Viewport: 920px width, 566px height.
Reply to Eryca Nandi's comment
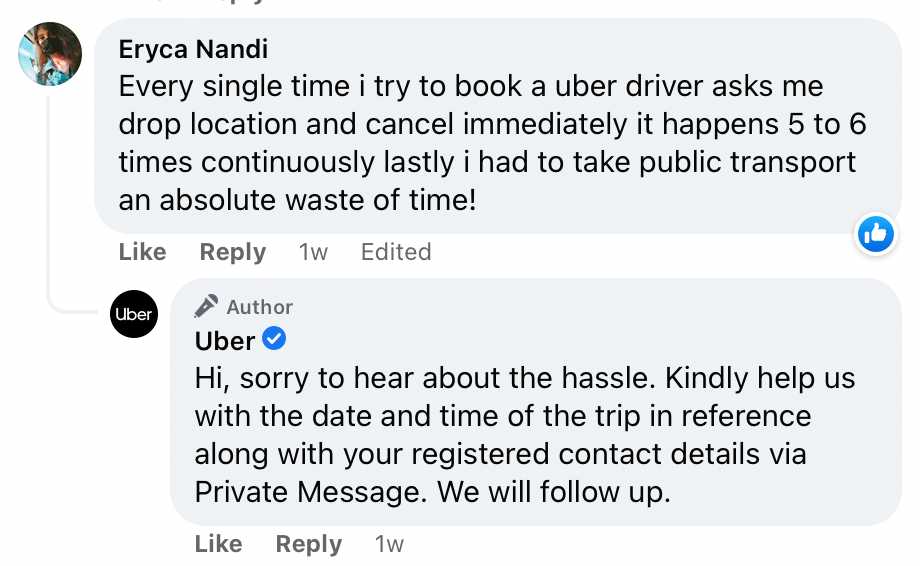232,252
